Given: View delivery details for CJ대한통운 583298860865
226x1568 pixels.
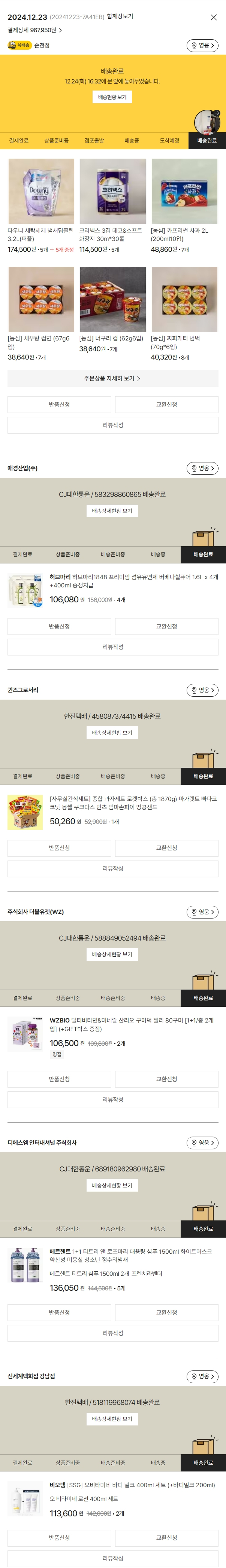Looking at the screenshot, I should pos(113,511).
